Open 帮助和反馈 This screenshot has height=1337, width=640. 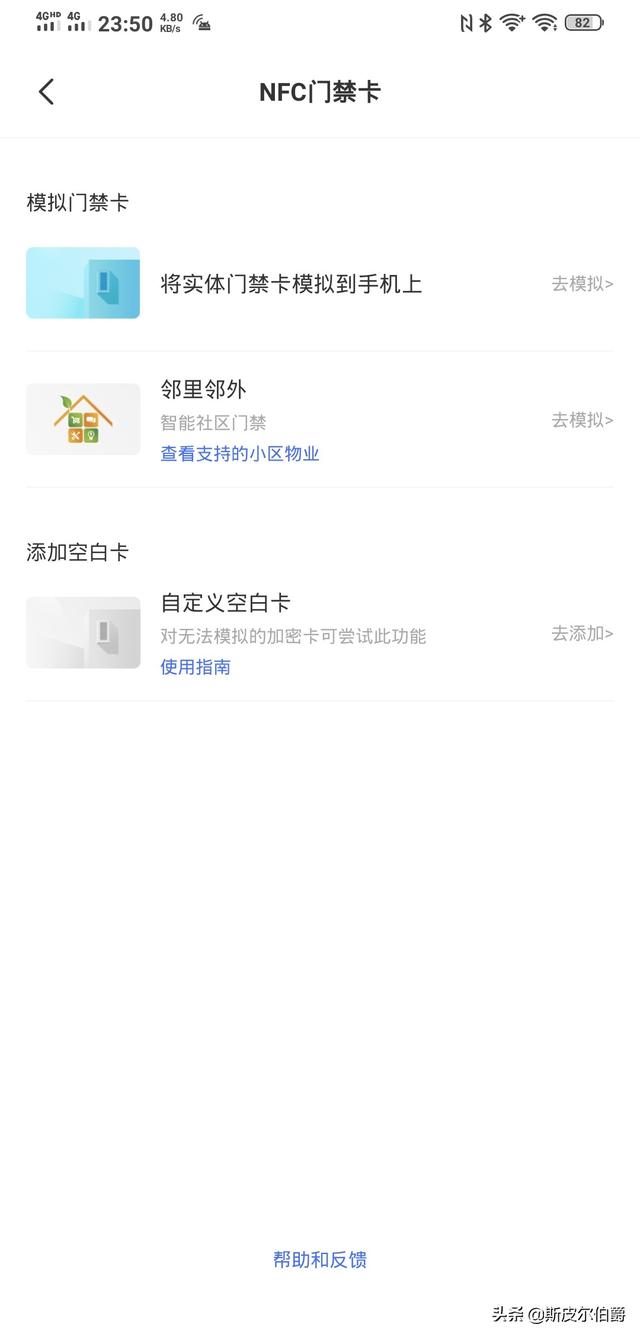[320, 1259]
